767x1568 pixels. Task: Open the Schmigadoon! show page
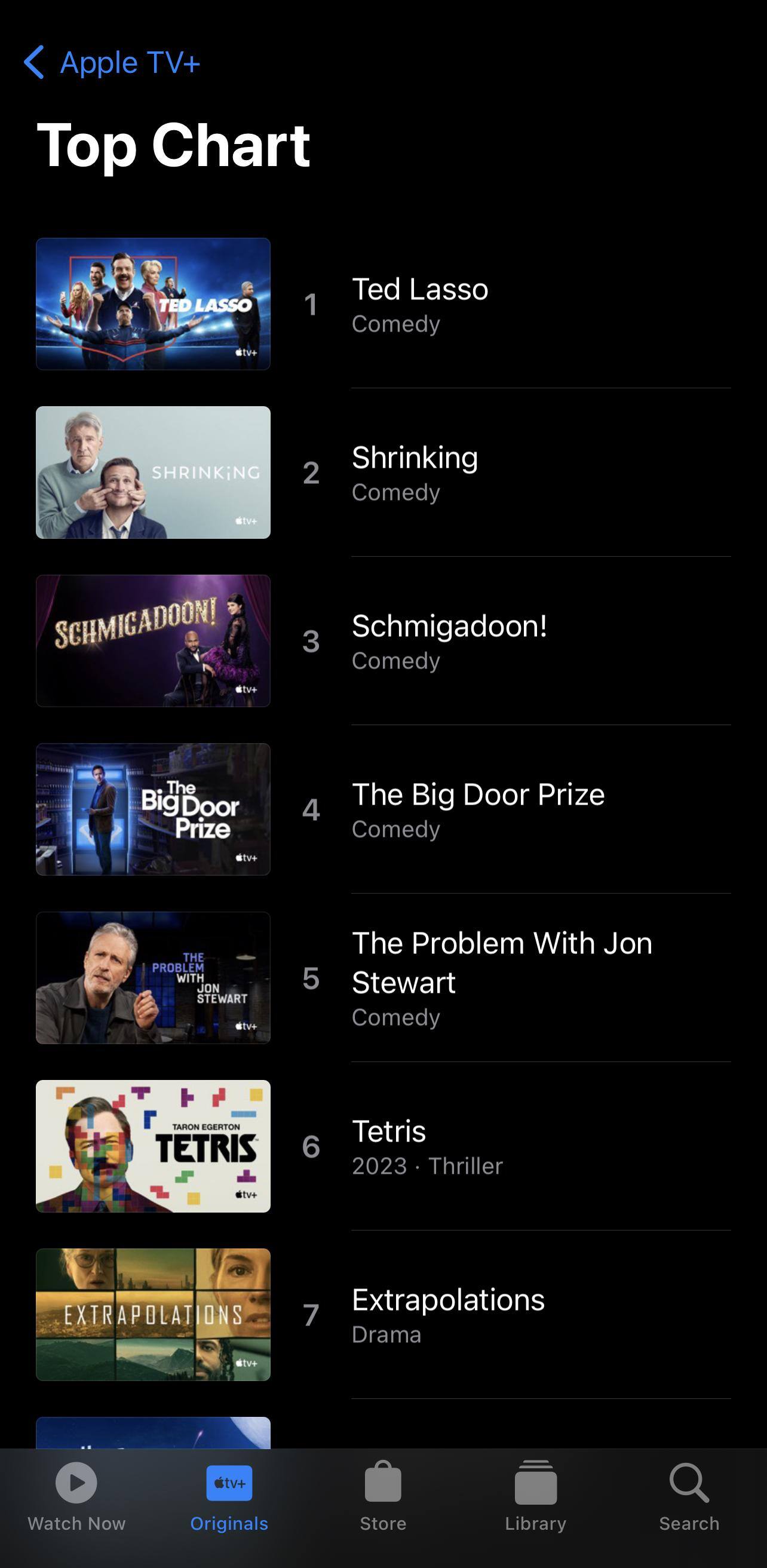(x=449, y=641)
